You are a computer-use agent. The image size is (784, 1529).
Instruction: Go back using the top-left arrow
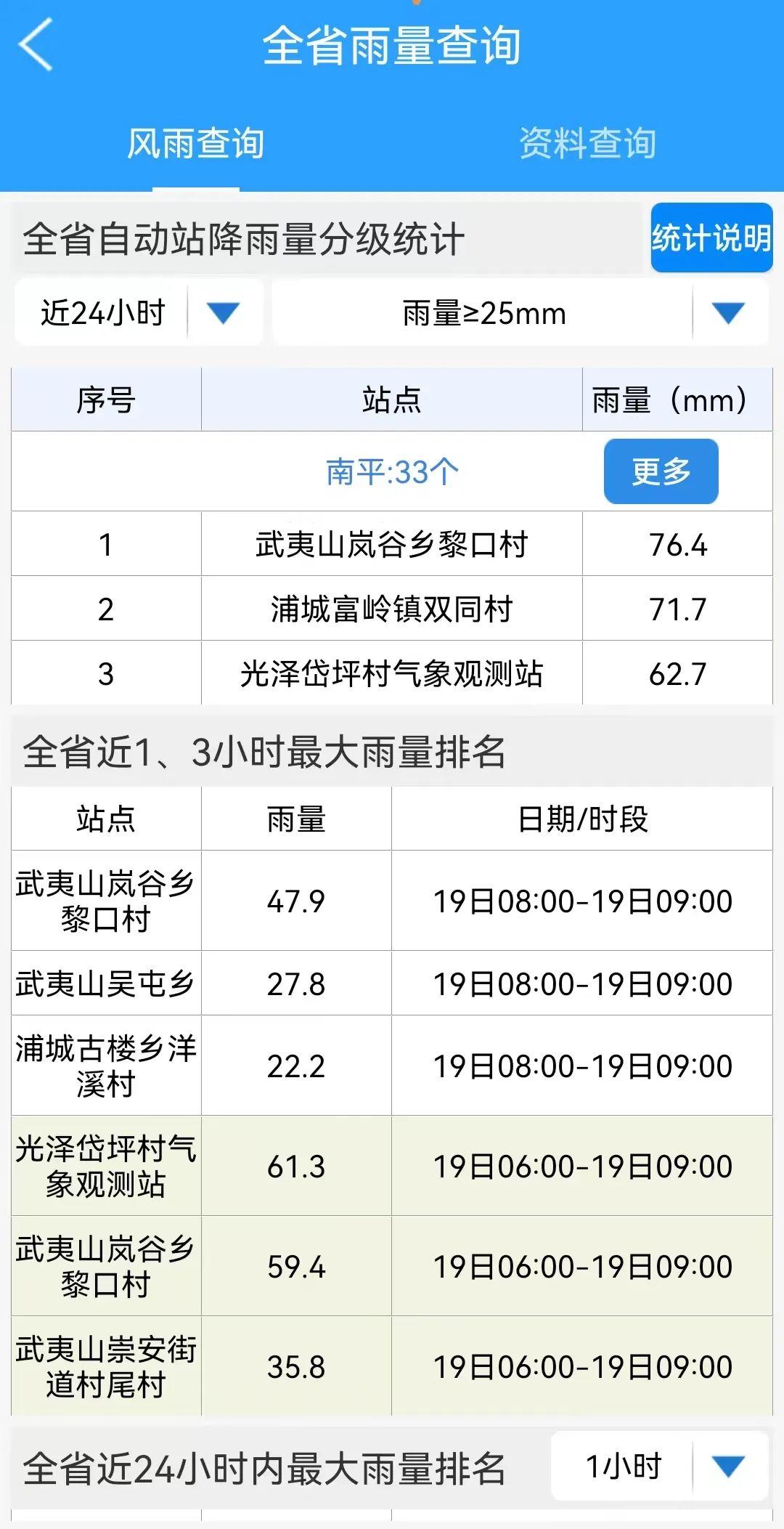point(36,45)
